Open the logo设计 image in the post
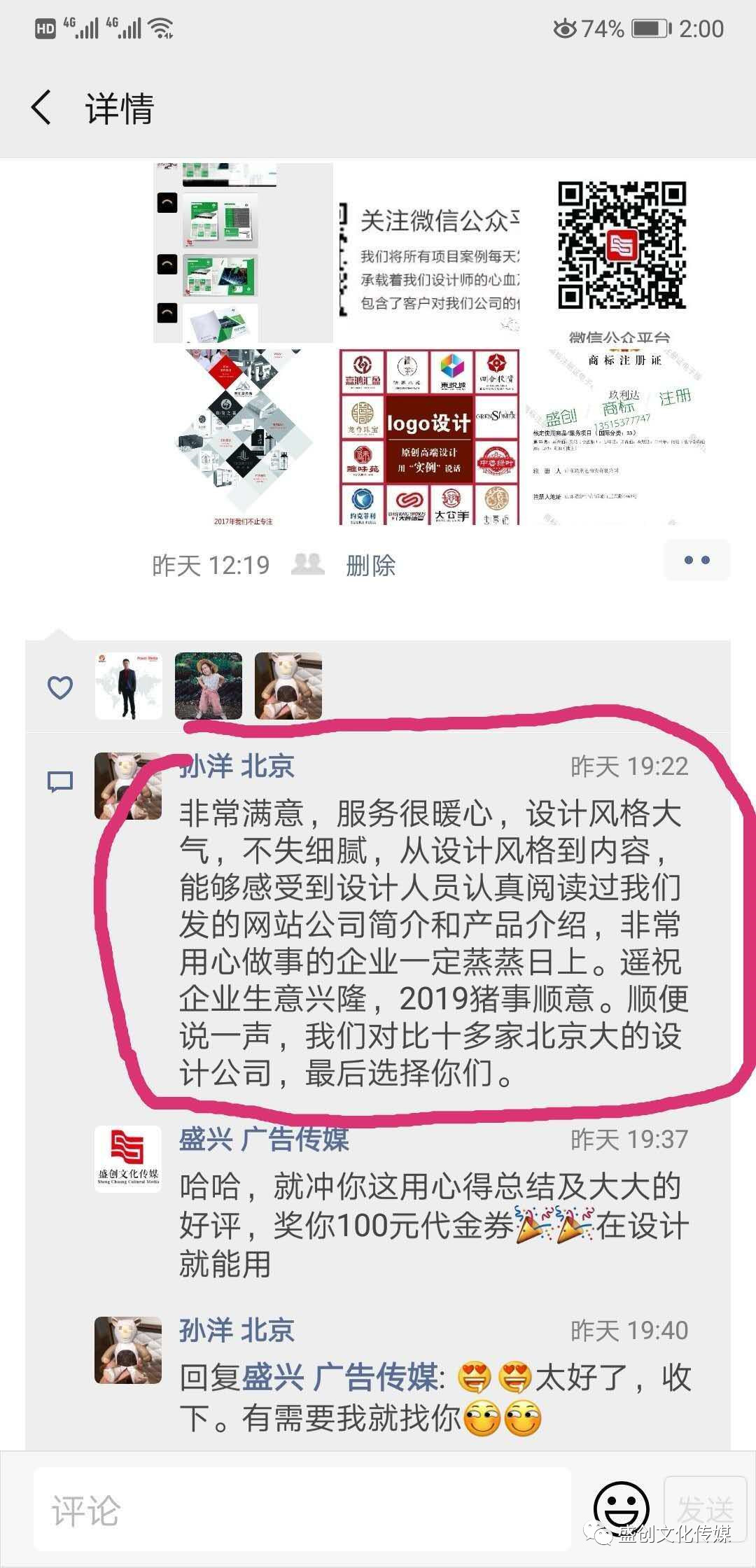The image size is (756, 1568). tap(428, 437)
